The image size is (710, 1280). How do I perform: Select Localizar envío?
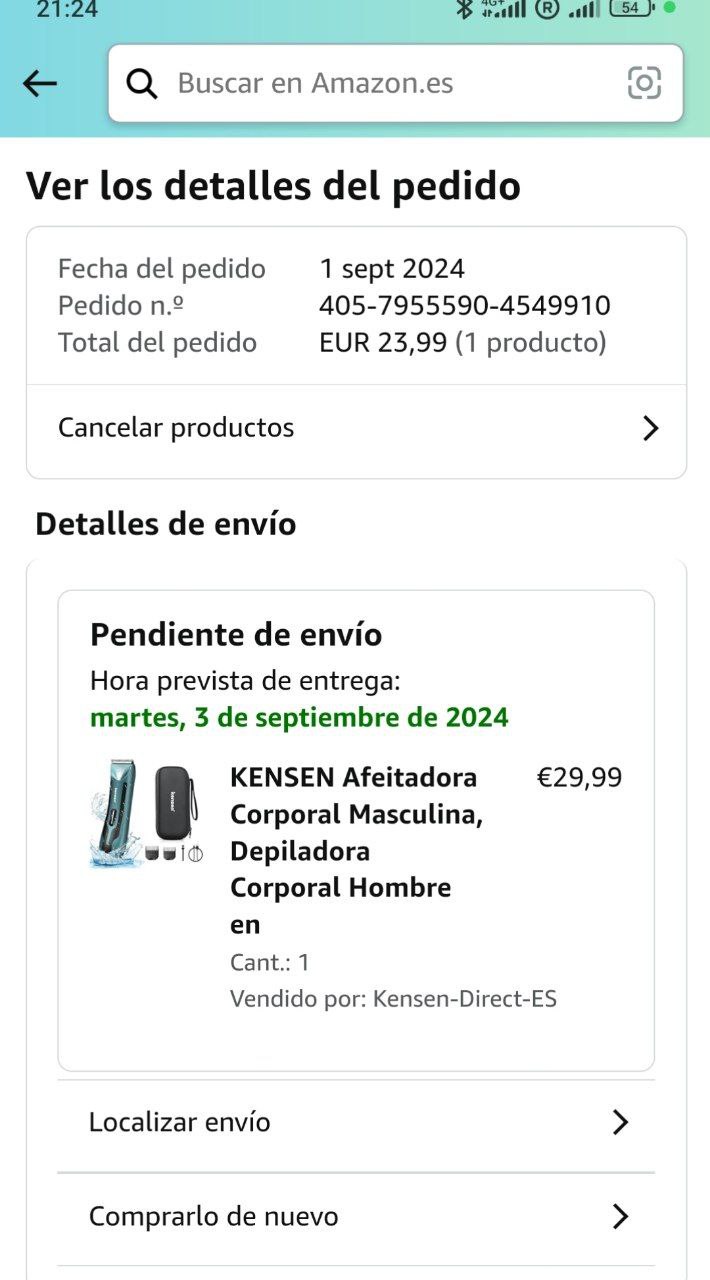pos(356,1122)
